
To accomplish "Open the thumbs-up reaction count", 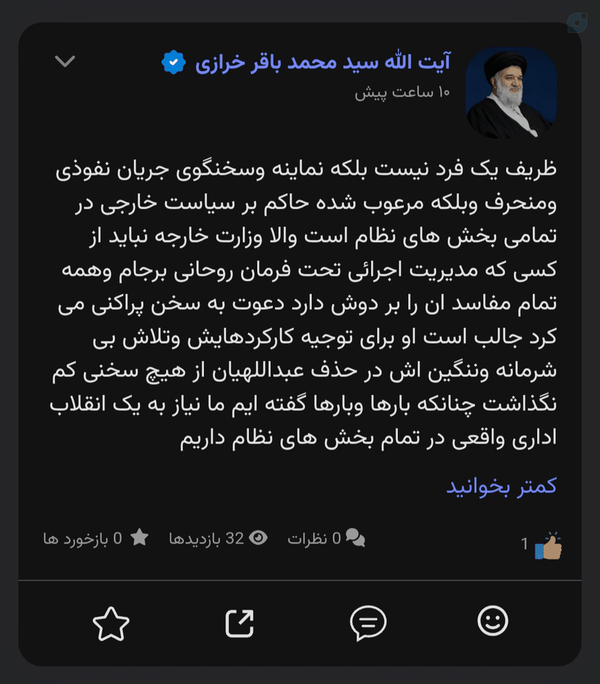I will point(542,545).
